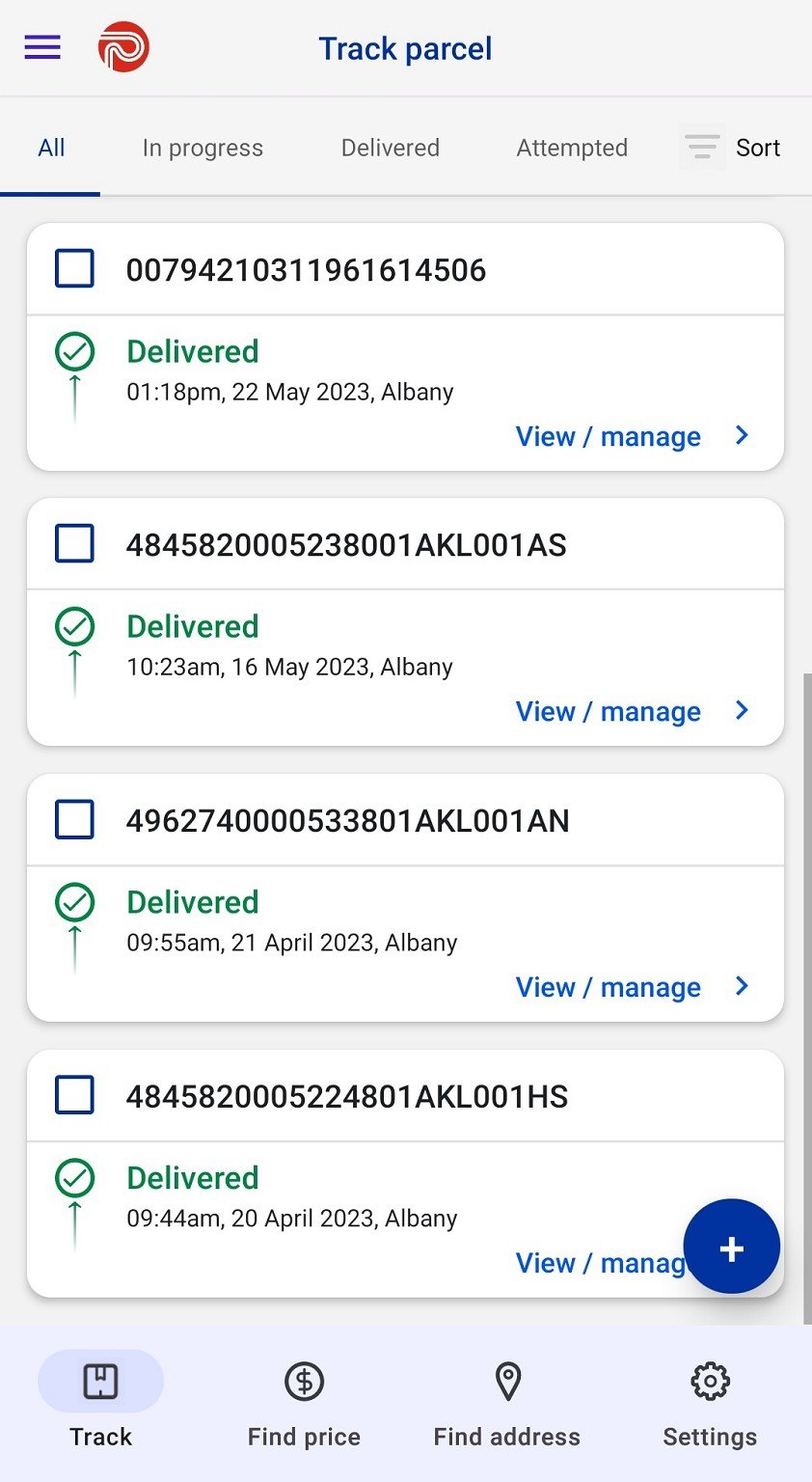Switch to the Attempted tab
The width and height of the screenshot is (812, 1482).
pyautogui.click(x=572, y=148)
